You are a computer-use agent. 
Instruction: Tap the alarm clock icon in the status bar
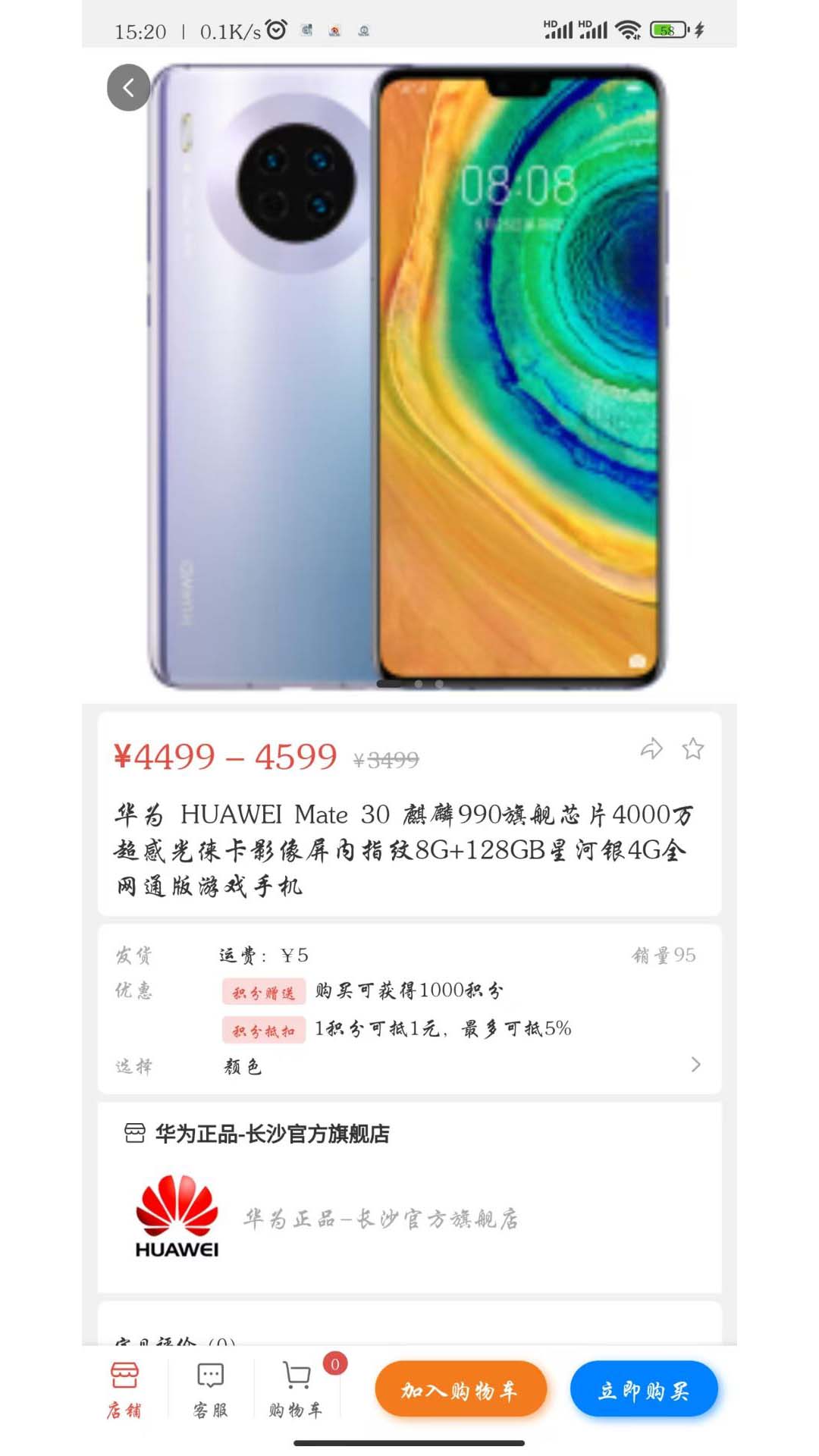[x=278, y=29]
